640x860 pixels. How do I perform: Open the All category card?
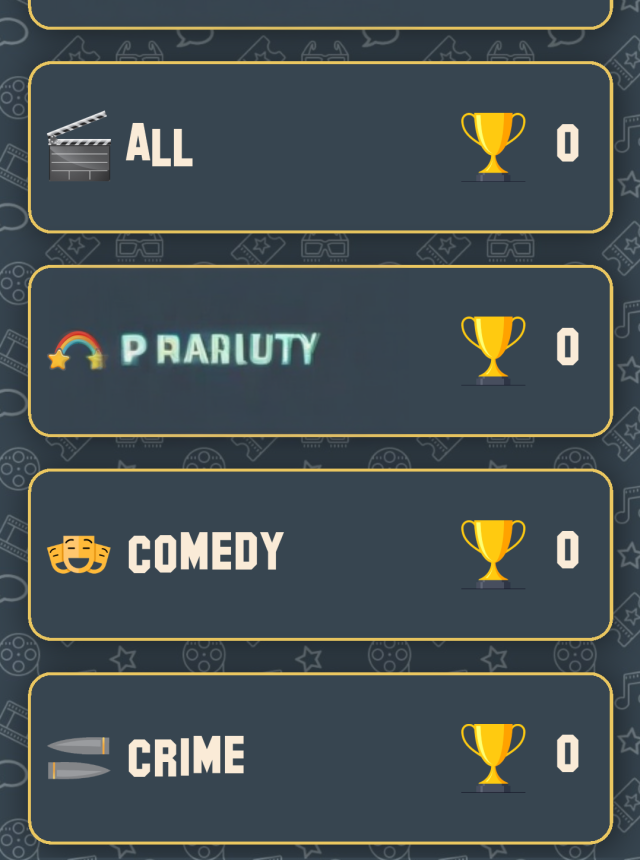click(x=320, y=147)
